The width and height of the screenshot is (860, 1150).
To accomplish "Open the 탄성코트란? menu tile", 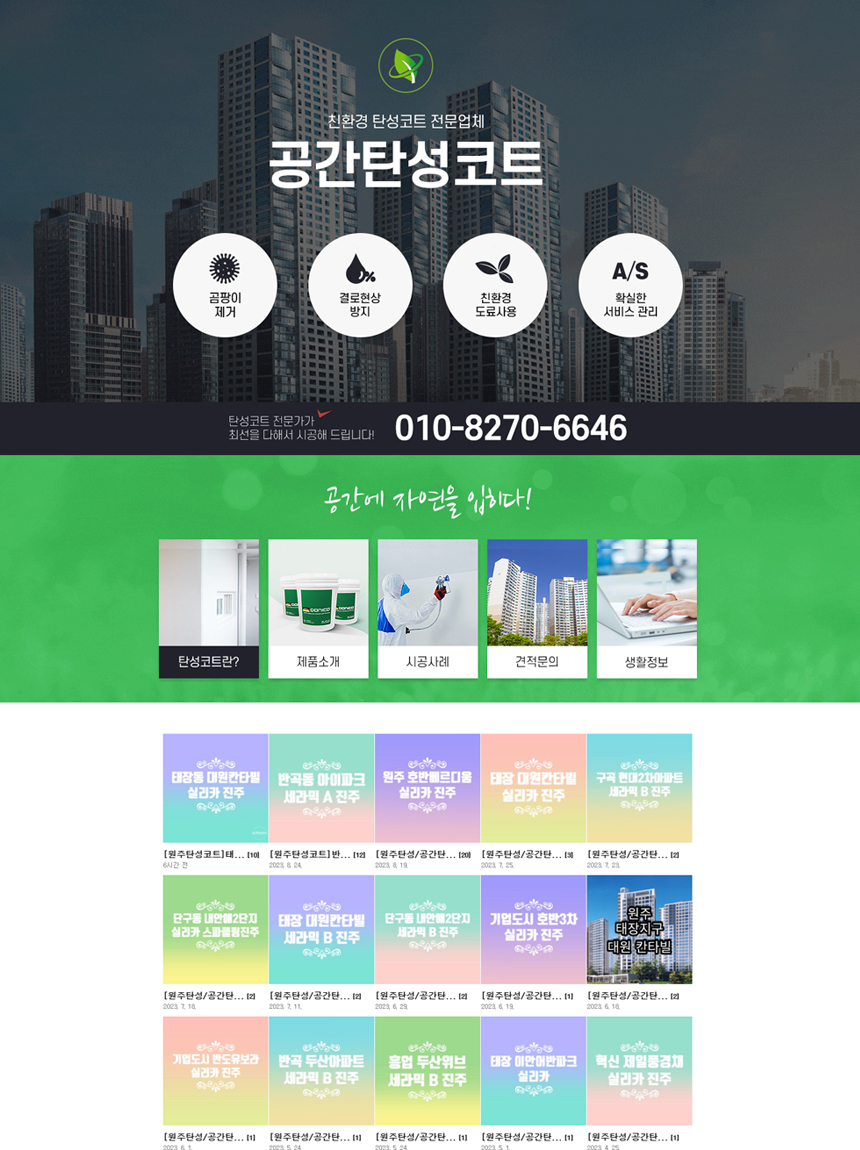I will [x=208, y=608].
